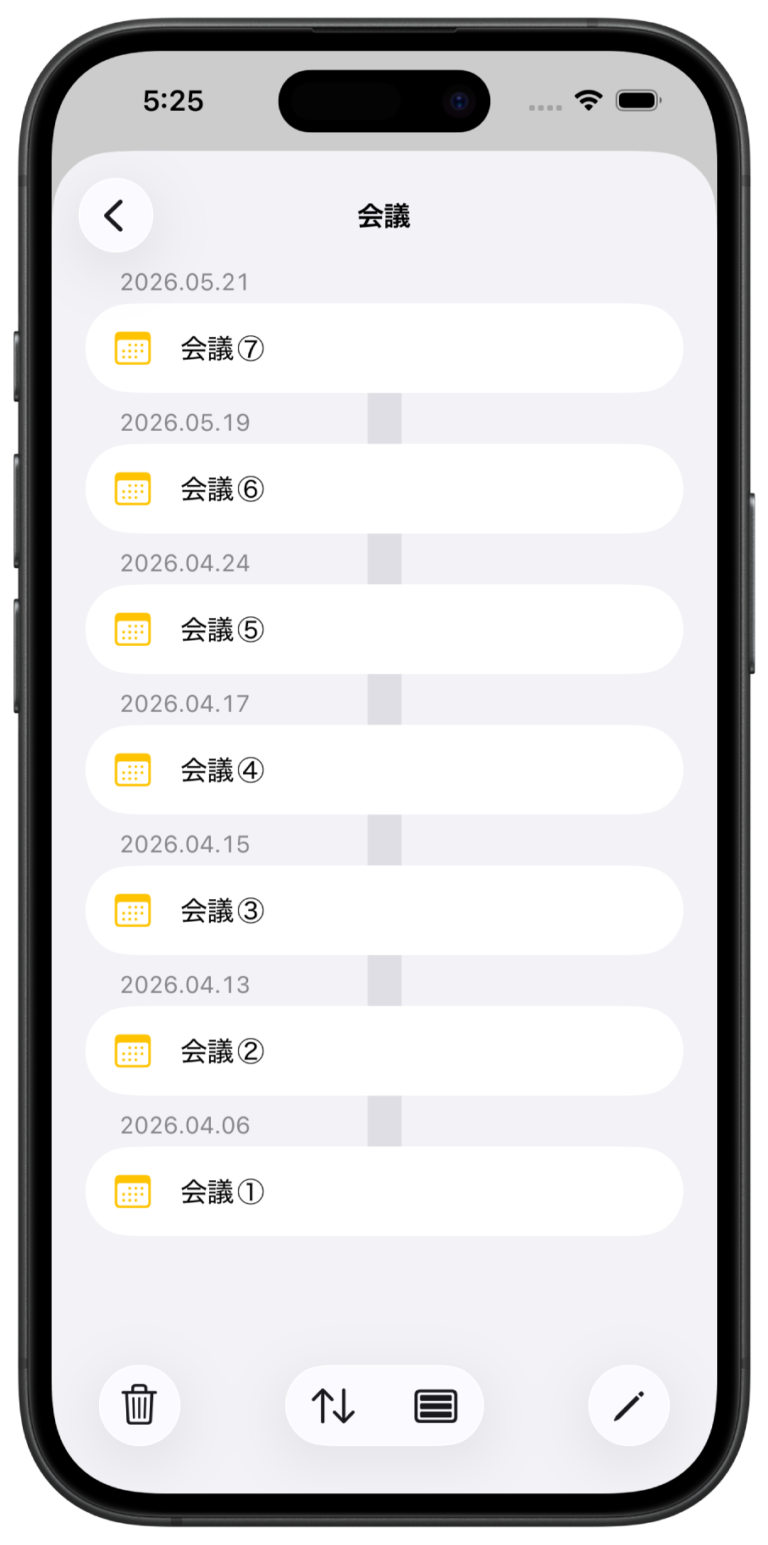Tap the pencil edit button
768x1545 pixels.
tap(628, 1405)
